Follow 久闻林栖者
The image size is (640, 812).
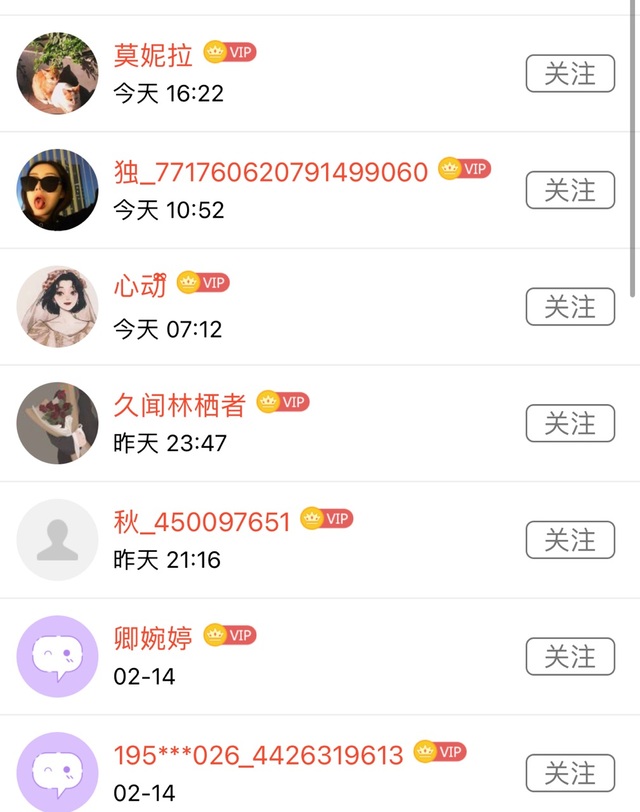coord(570,423)
